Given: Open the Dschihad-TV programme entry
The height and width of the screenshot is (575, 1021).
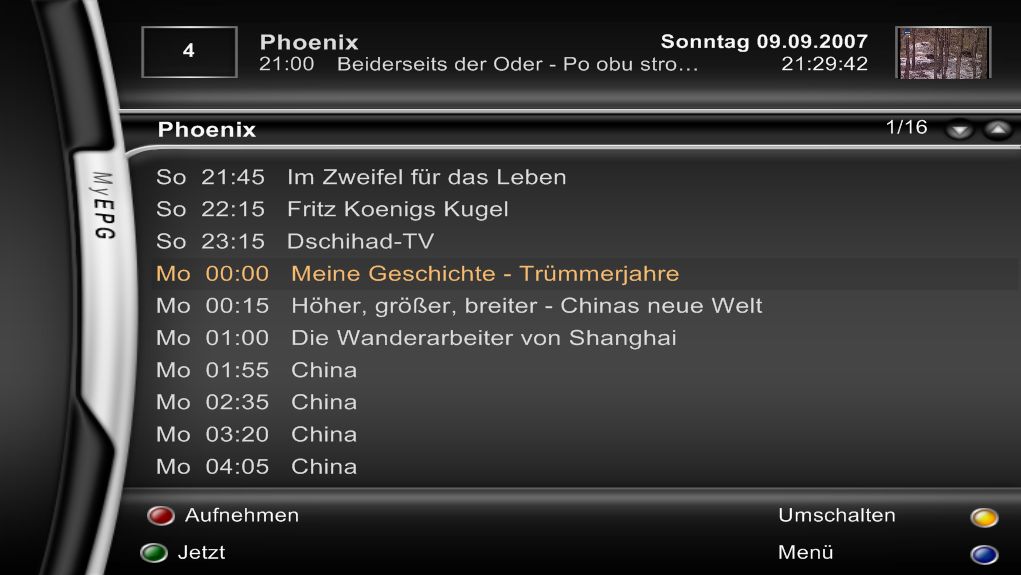Looking at the screenshot, I should (x=360, y=241).
